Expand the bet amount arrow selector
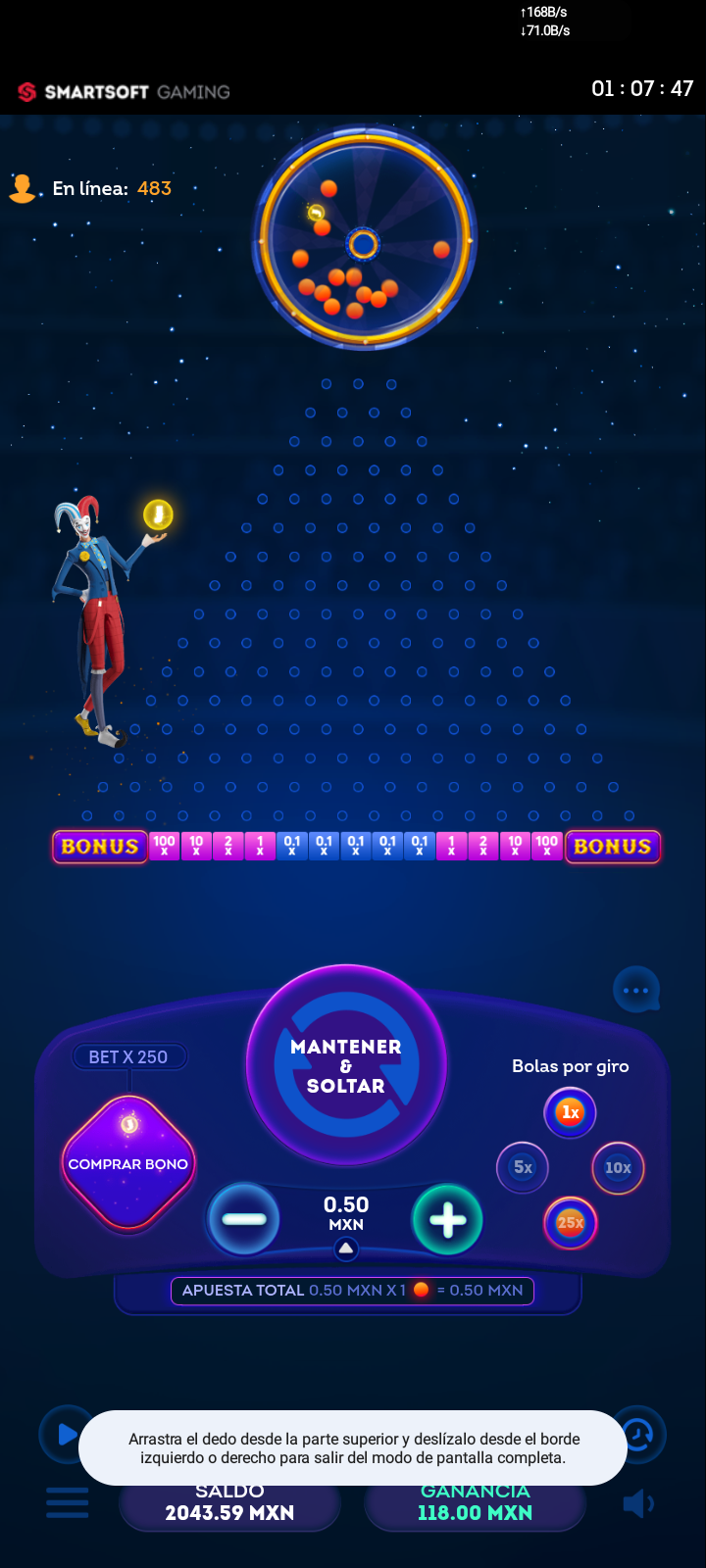The width and height of the screenshot is (706, 1568). (345, 1249)
